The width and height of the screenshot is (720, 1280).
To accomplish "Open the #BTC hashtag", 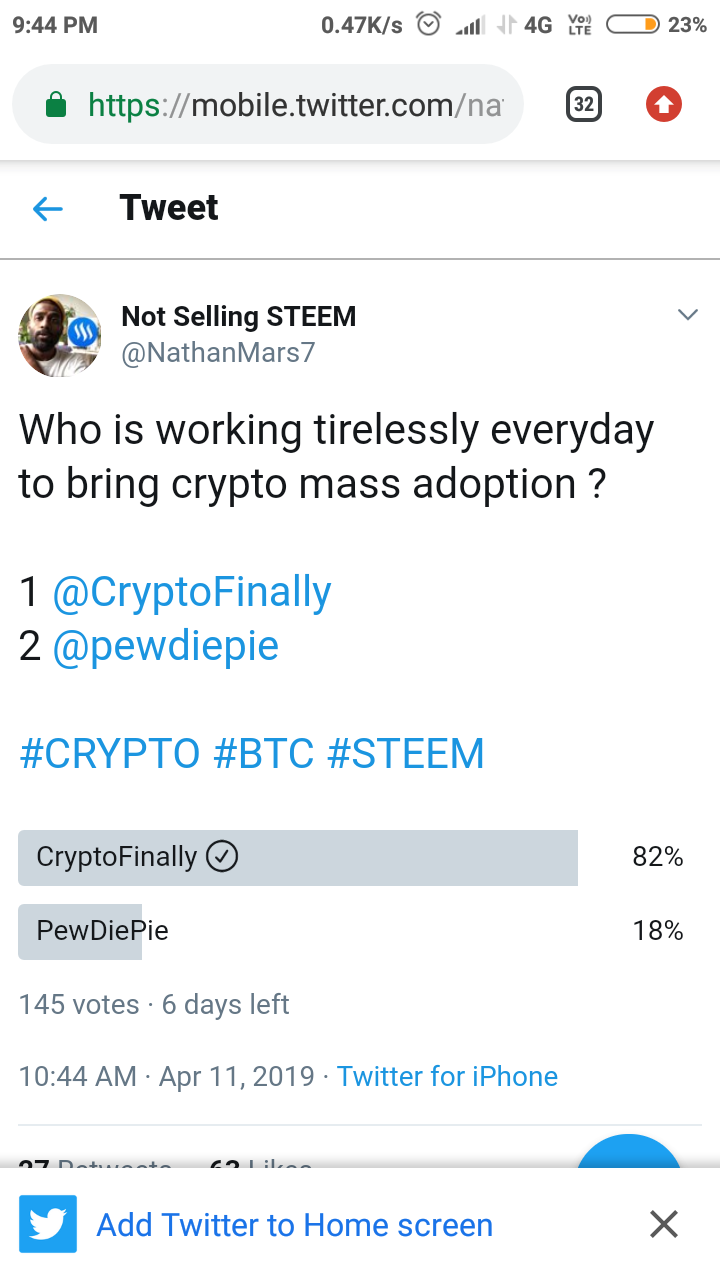I will pos(263,753).
